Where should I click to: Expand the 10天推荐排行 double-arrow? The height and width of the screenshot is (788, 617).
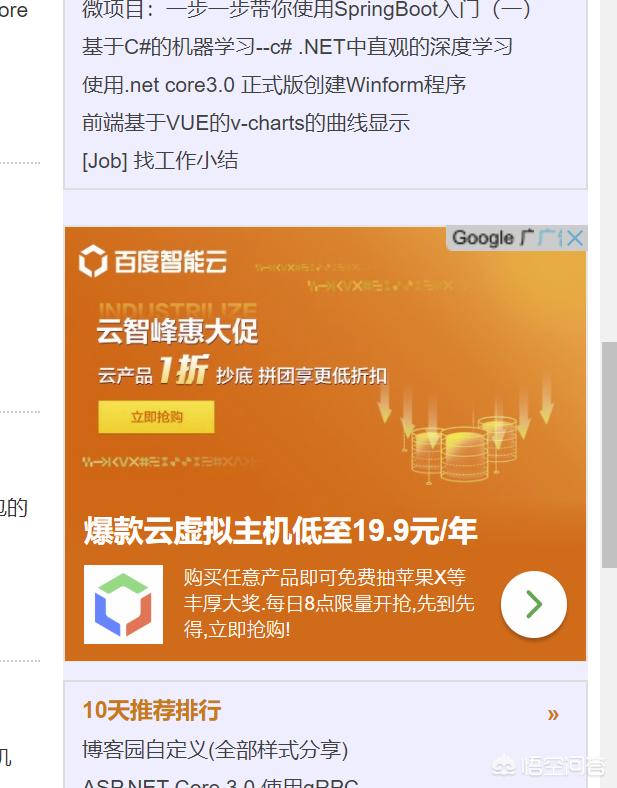(x=553, y=714)
